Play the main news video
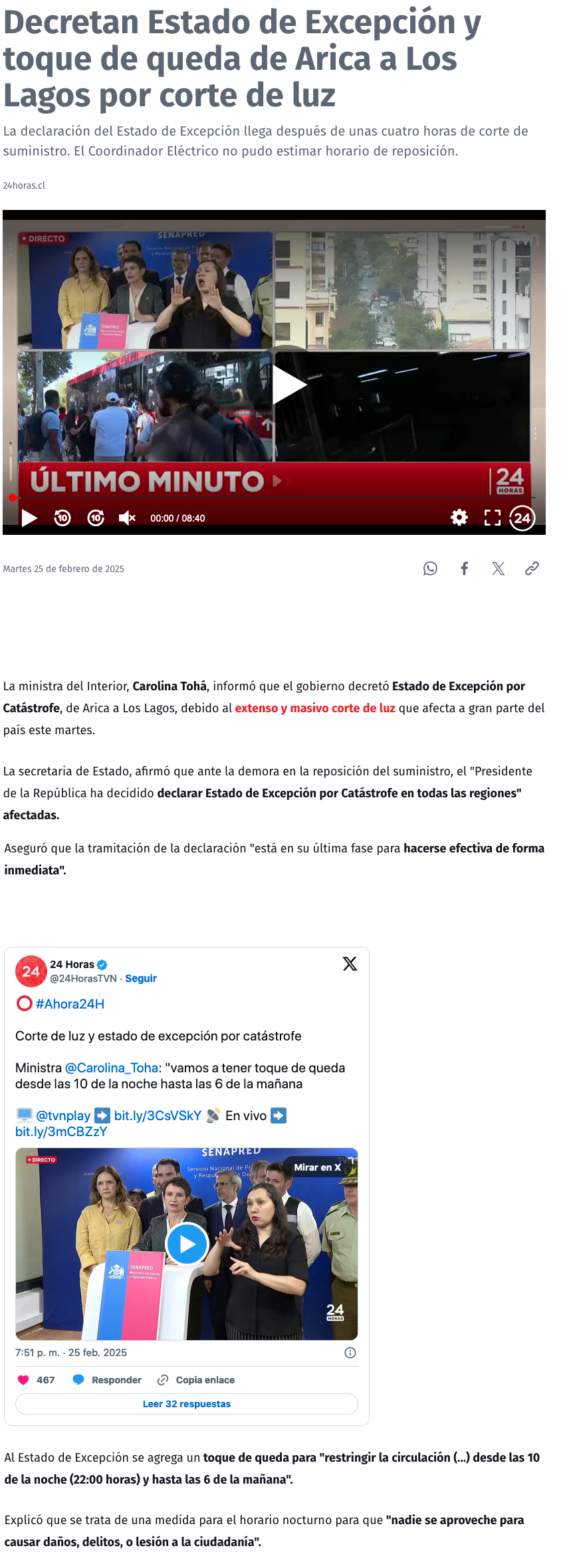Image resolution: width=569 pixels, height=1568 pixels. click(x=288, y=384)
